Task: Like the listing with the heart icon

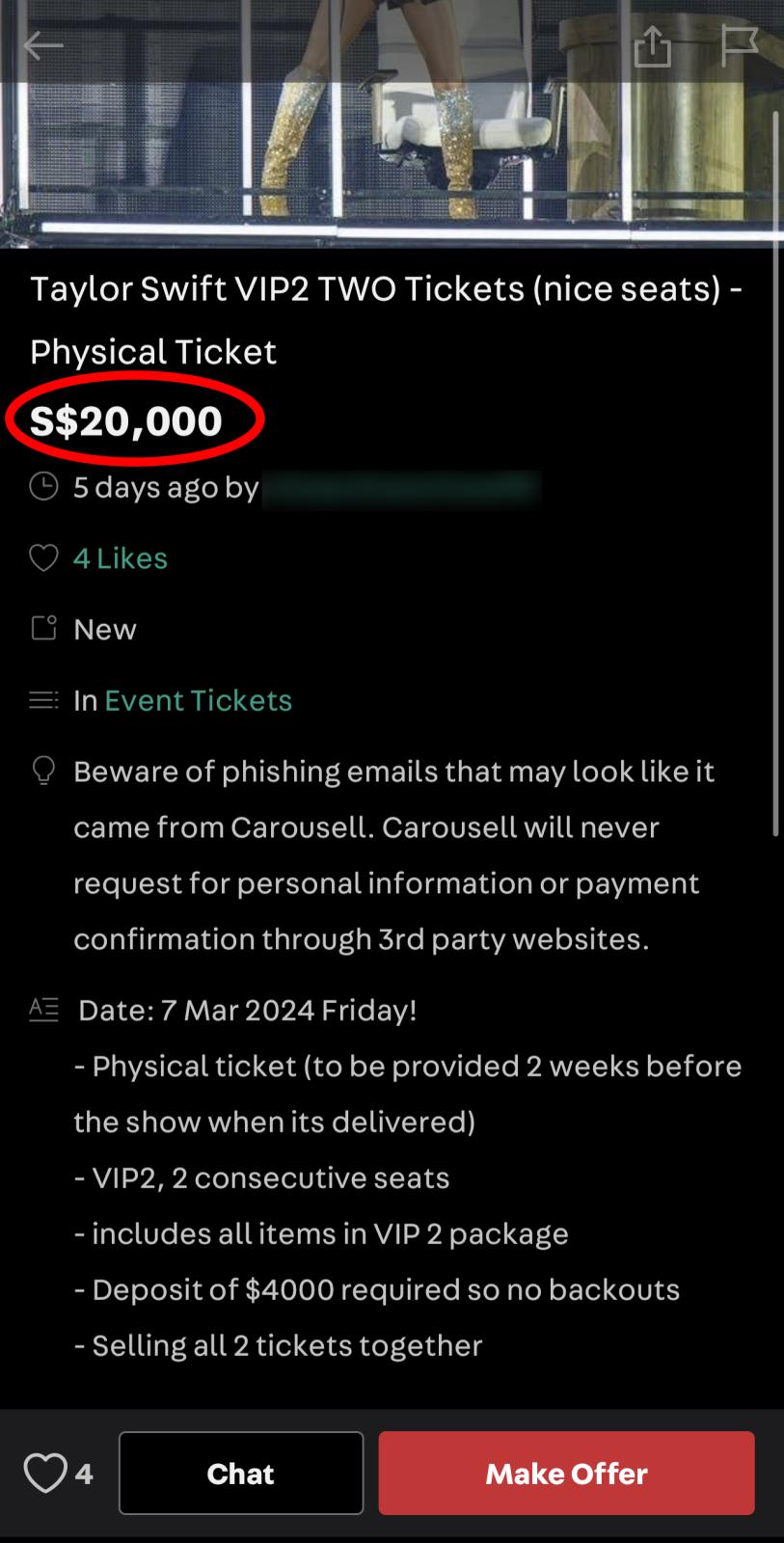Action: coord(45,1474)
